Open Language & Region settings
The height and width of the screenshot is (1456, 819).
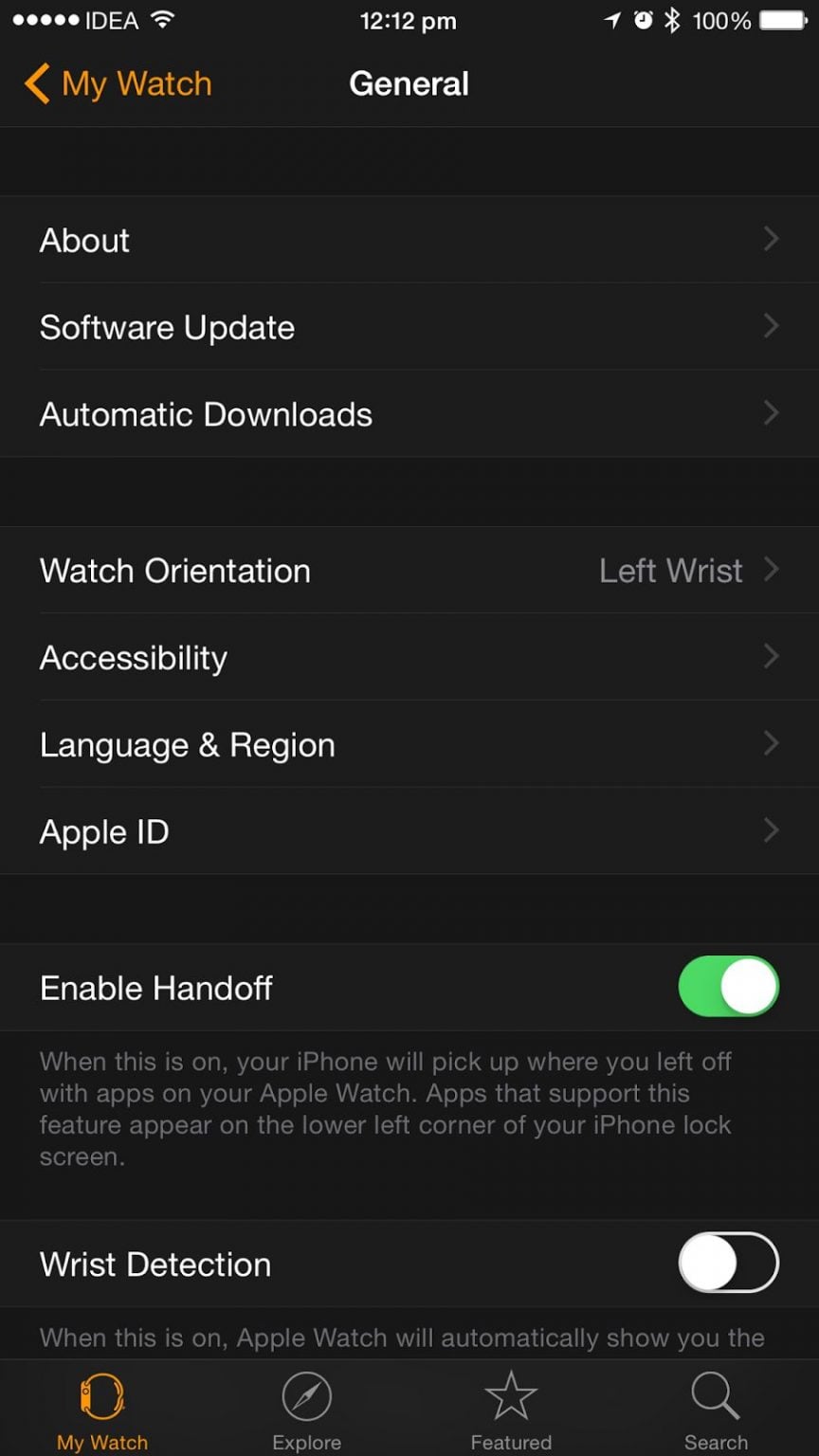click(x=408, y=744)
